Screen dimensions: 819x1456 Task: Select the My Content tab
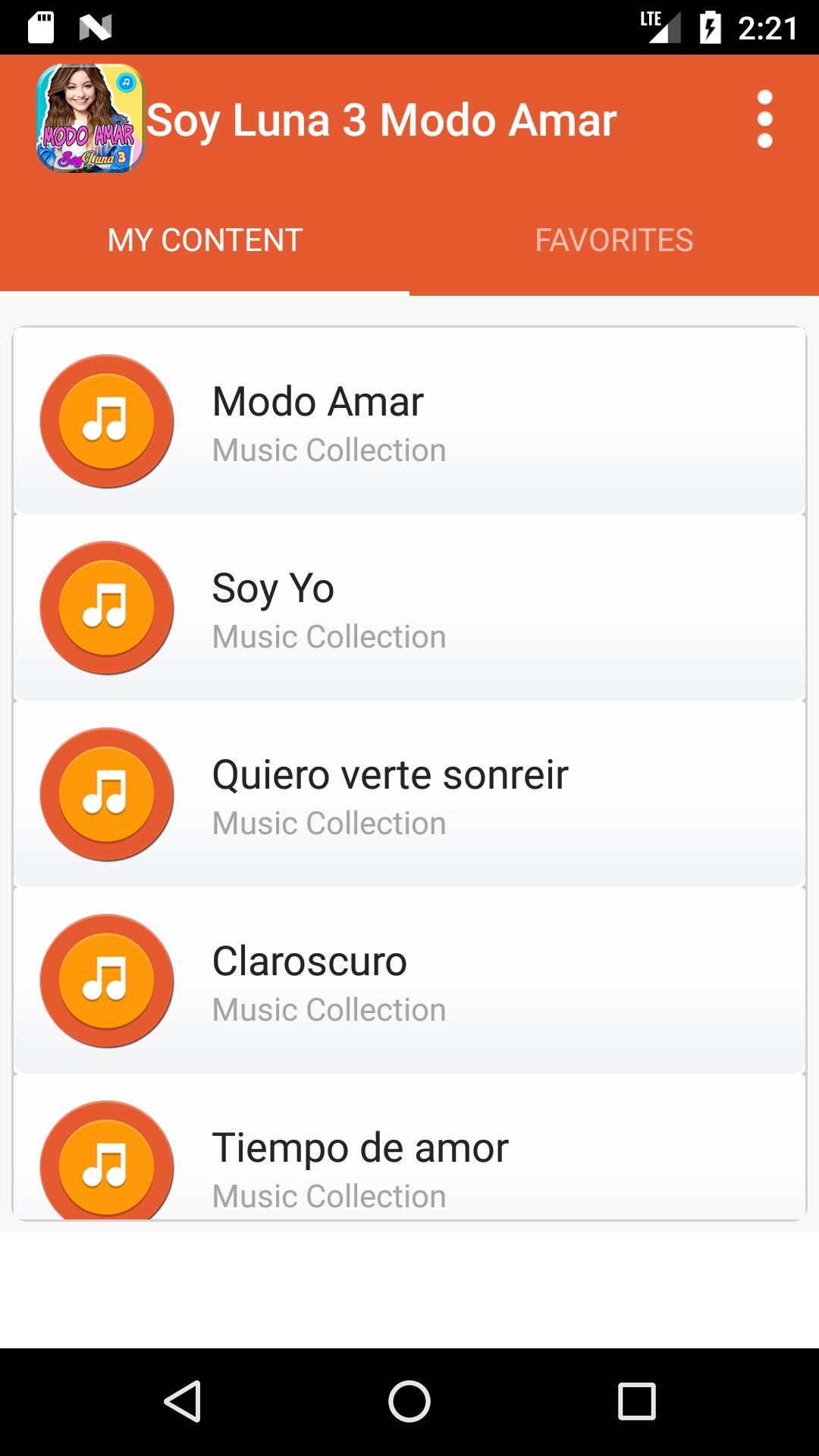coord(205,240)
